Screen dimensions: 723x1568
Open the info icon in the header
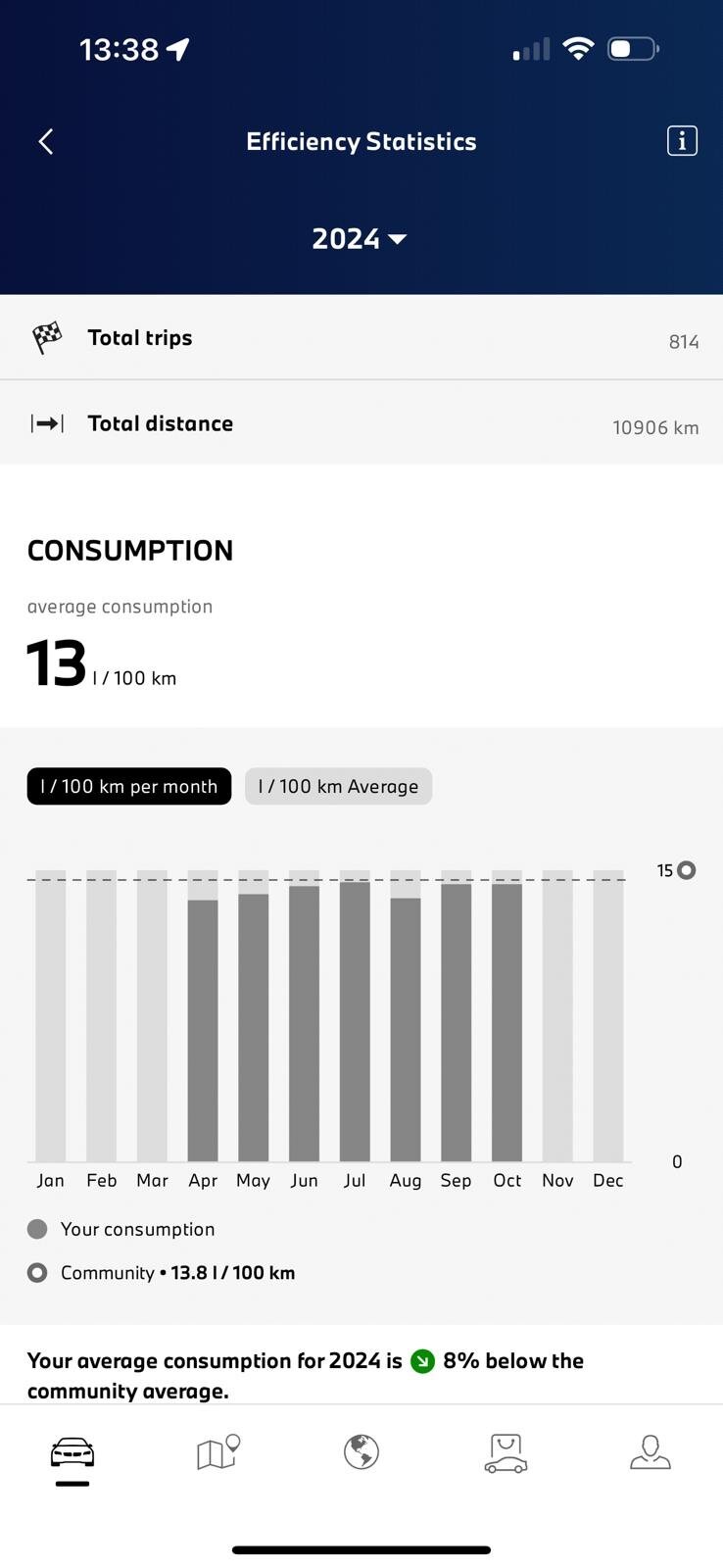coord(682,141)
